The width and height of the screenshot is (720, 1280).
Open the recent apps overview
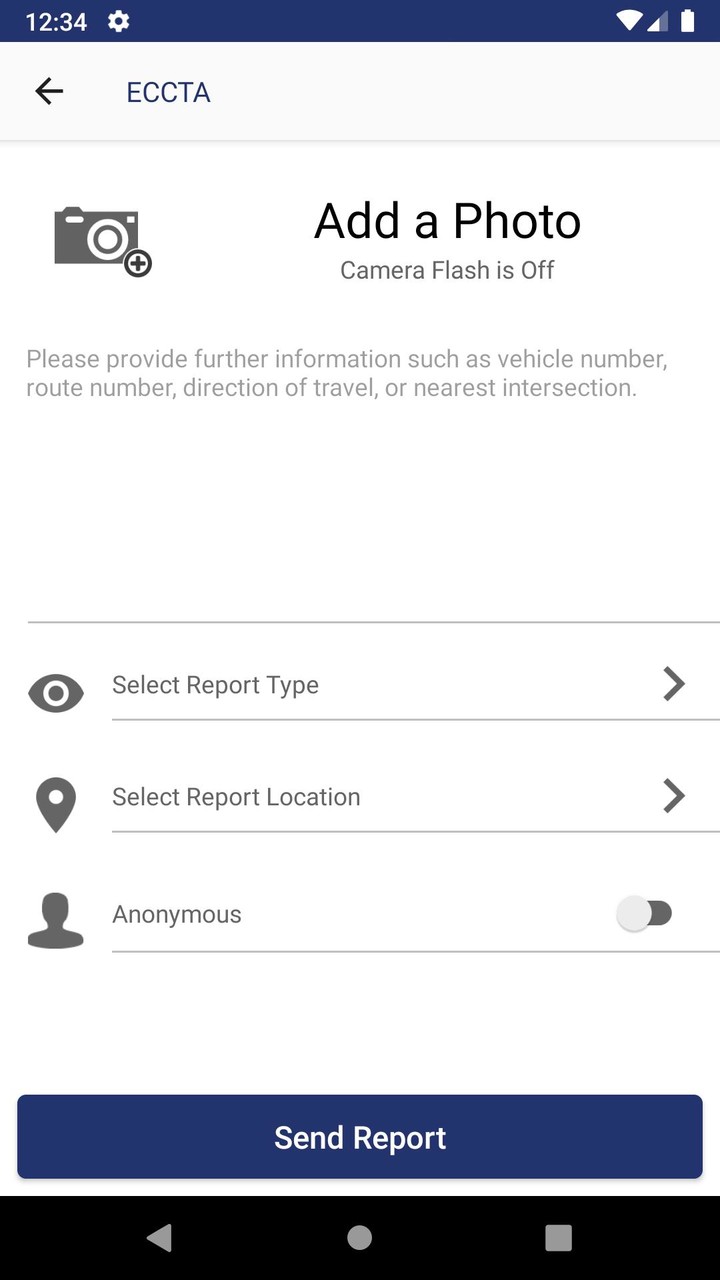tap(558, 1238)
